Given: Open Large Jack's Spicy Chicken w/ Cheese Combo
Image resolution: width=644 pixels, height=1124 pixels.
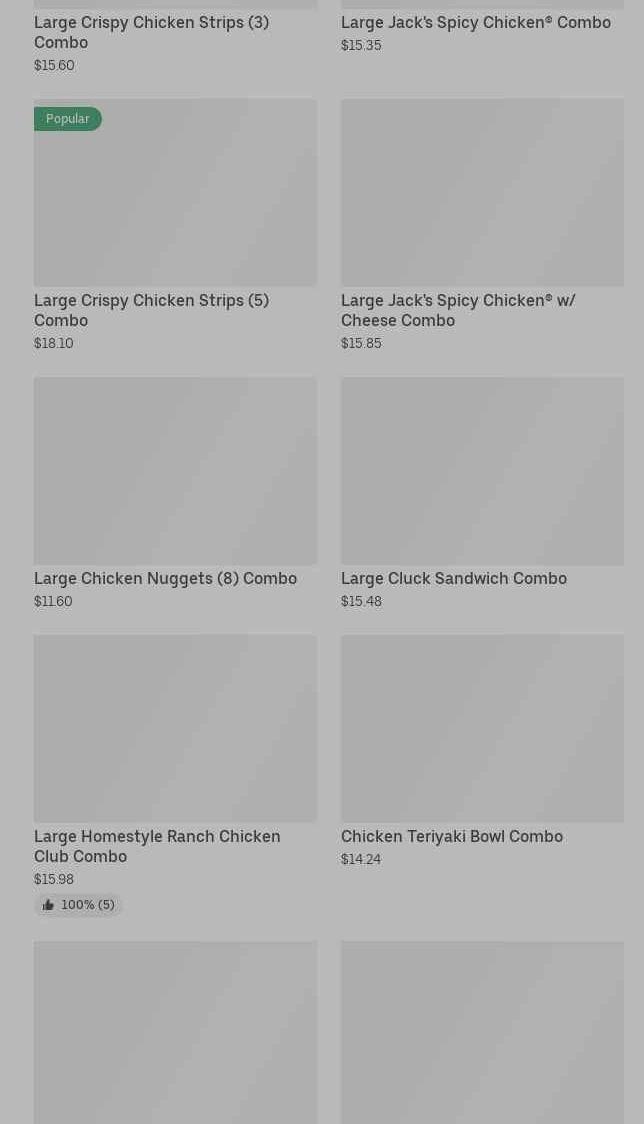Looking at the screenshot, I should point(482,194).
